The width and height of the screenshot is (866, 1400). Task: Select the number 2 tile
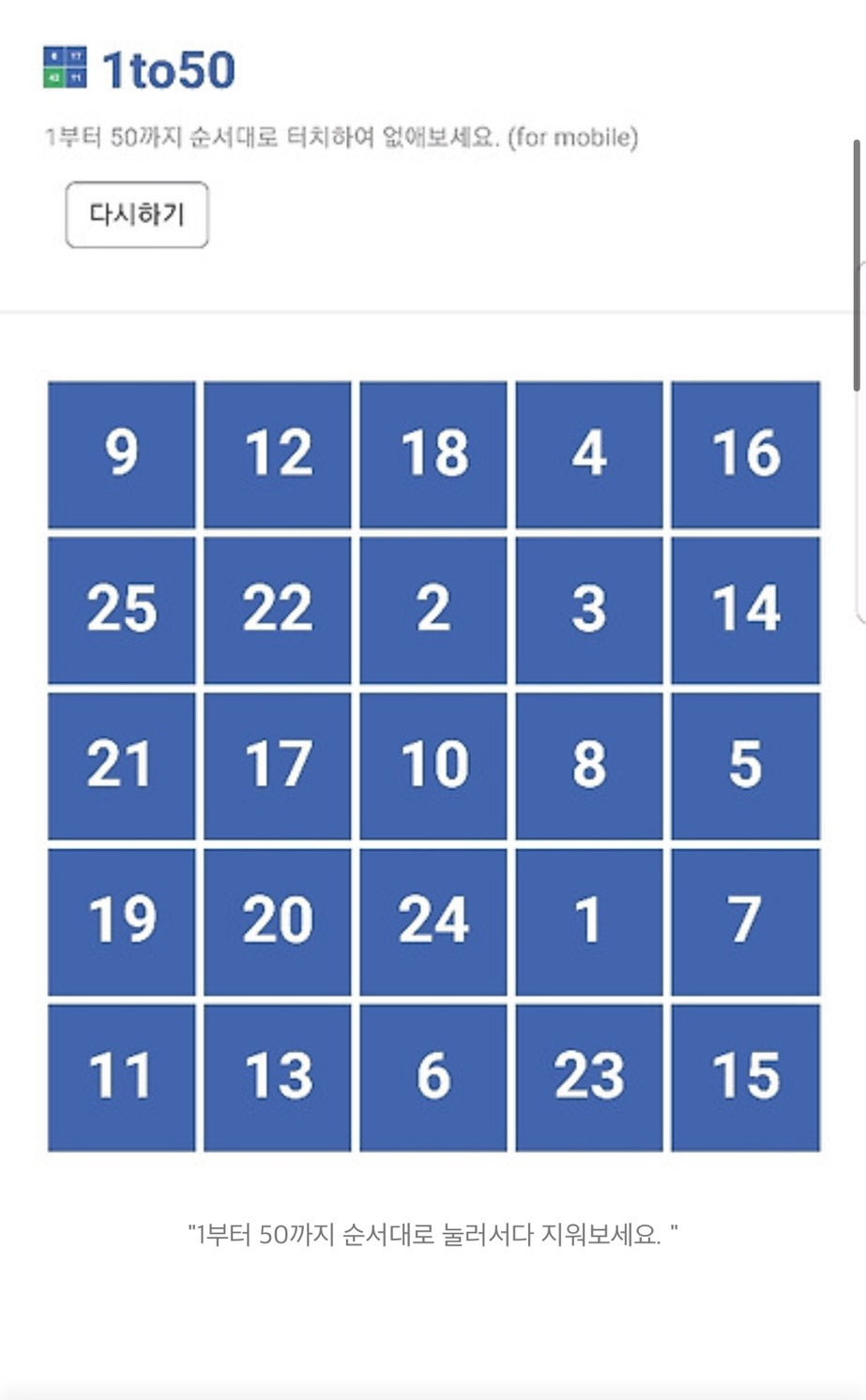[x=433, y=610]
